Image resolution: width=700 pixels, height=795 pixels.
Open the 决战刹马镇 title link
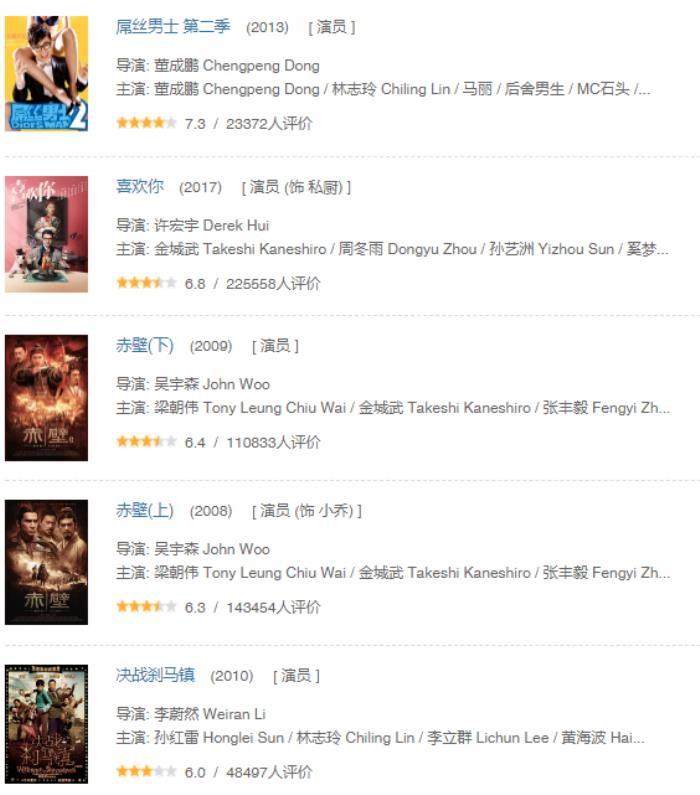point(155,676)
